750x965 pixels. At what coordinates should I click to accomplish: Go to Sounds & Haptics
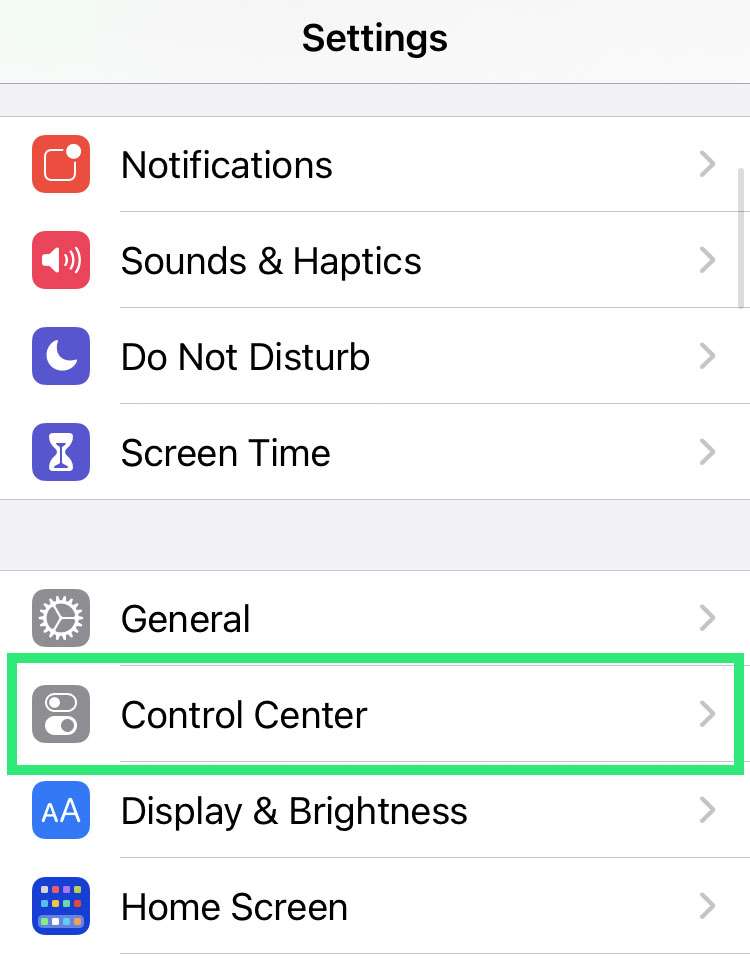271,261
